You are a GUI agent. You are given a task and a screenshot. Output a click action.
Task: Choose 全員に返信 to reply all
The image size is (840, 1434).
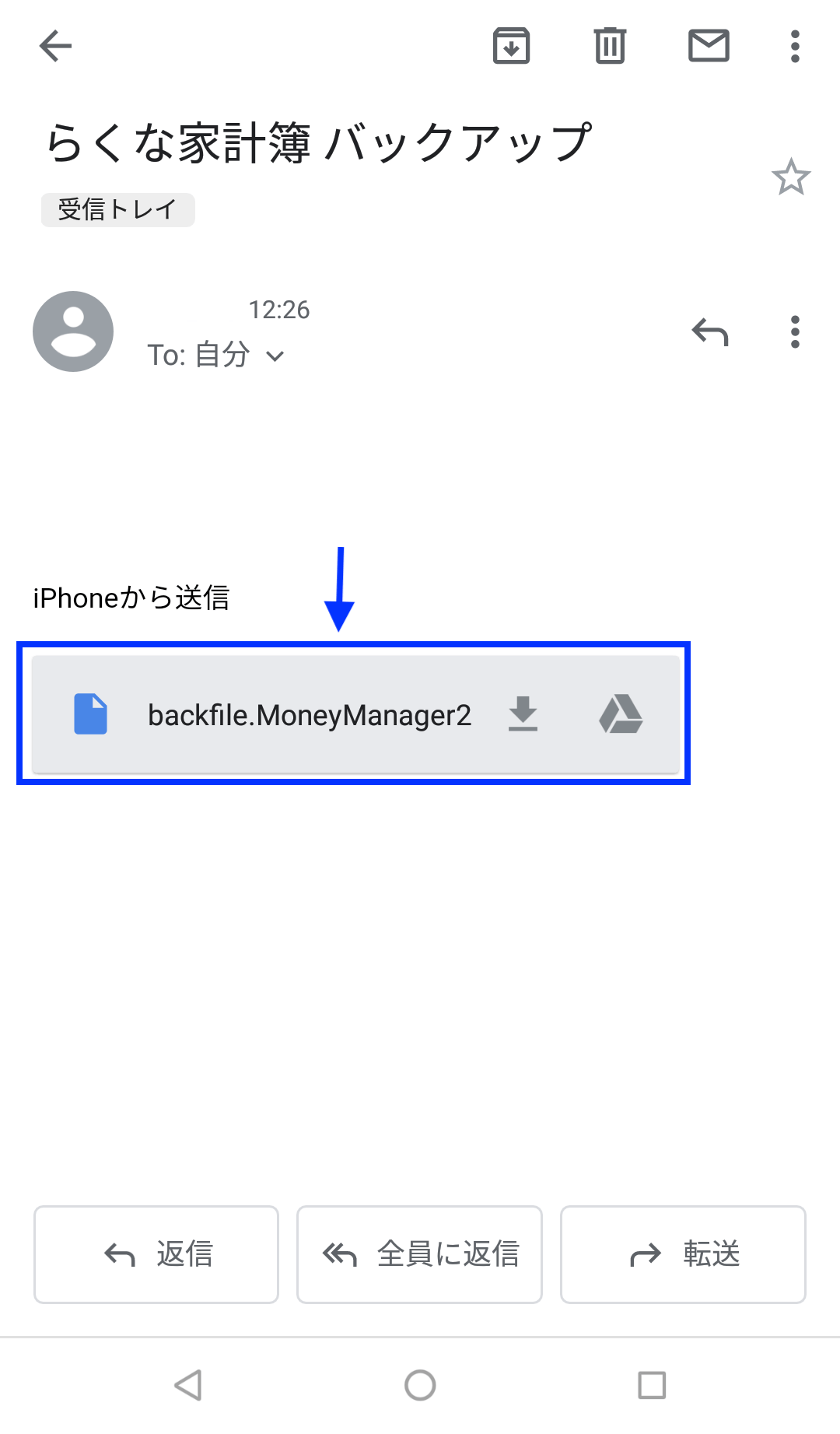pos(419,1254)
